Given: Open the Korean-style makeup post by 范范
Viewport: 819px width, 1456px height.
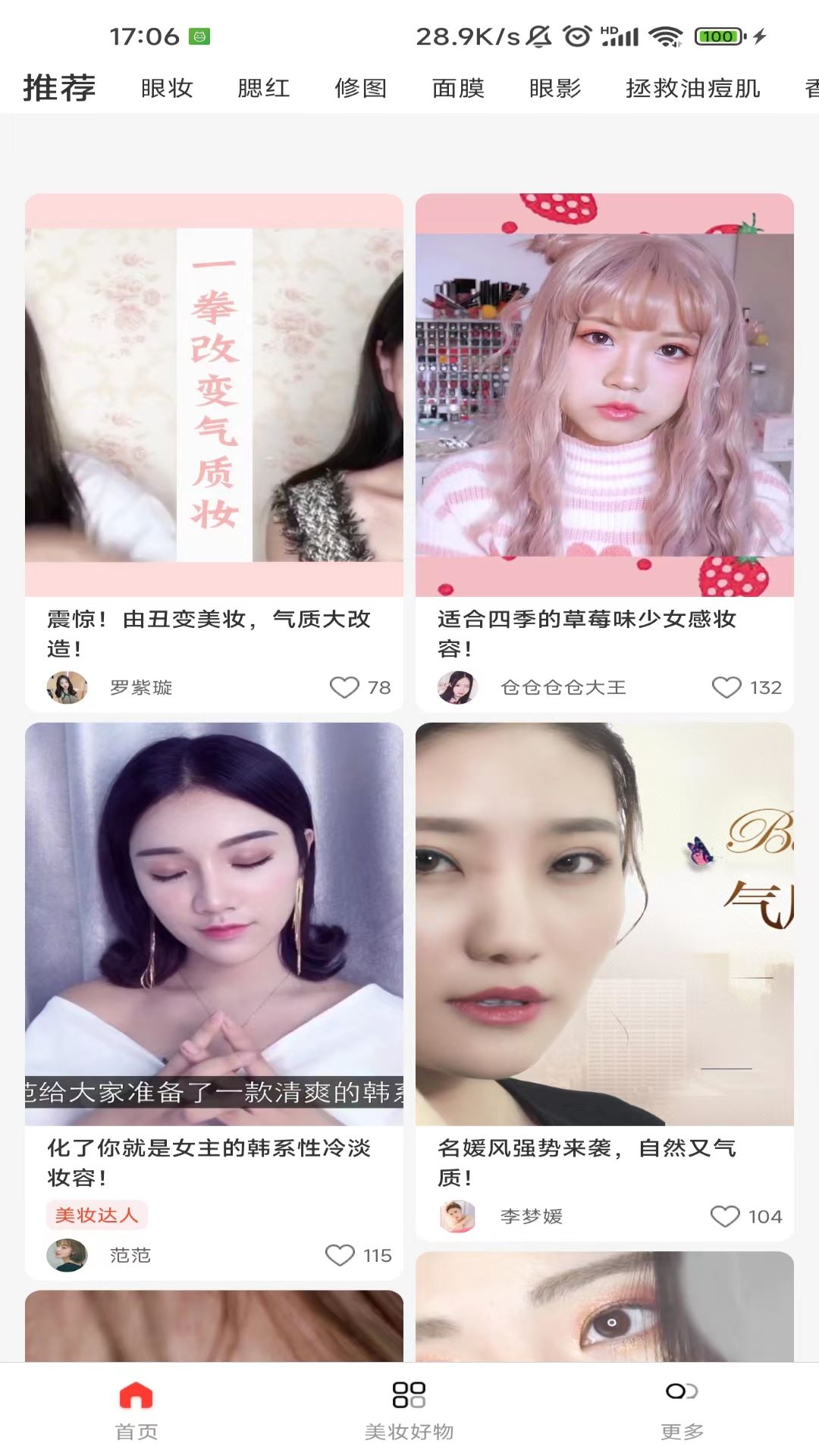Looking at the screenshot, I should (214, 924).
